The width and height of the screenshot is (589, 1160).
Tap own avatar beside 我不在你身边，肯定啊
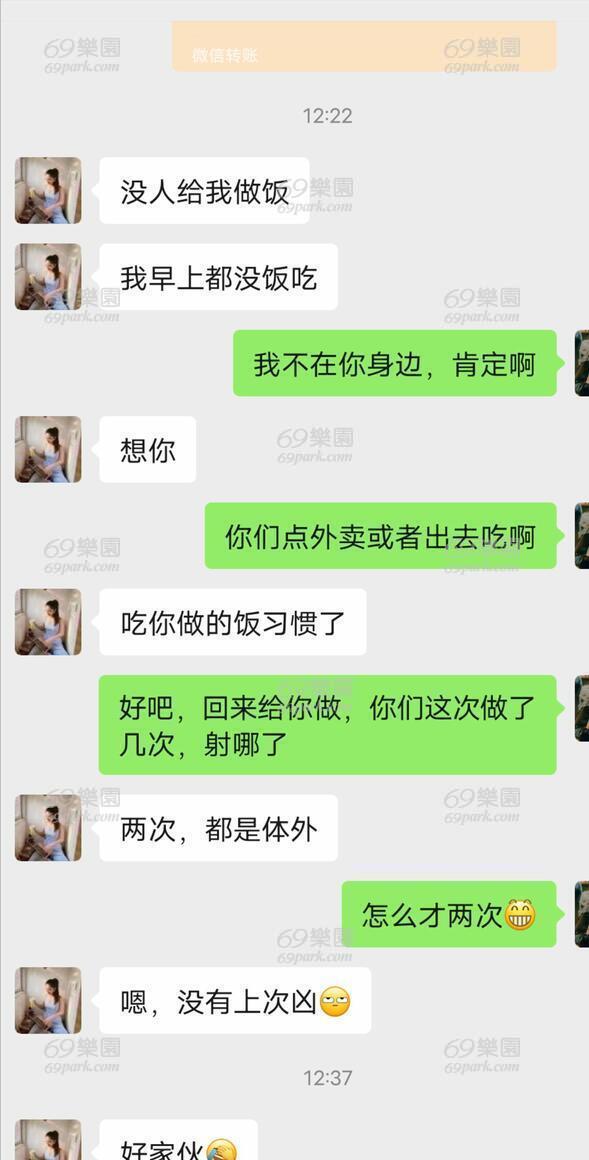(582, 363)
